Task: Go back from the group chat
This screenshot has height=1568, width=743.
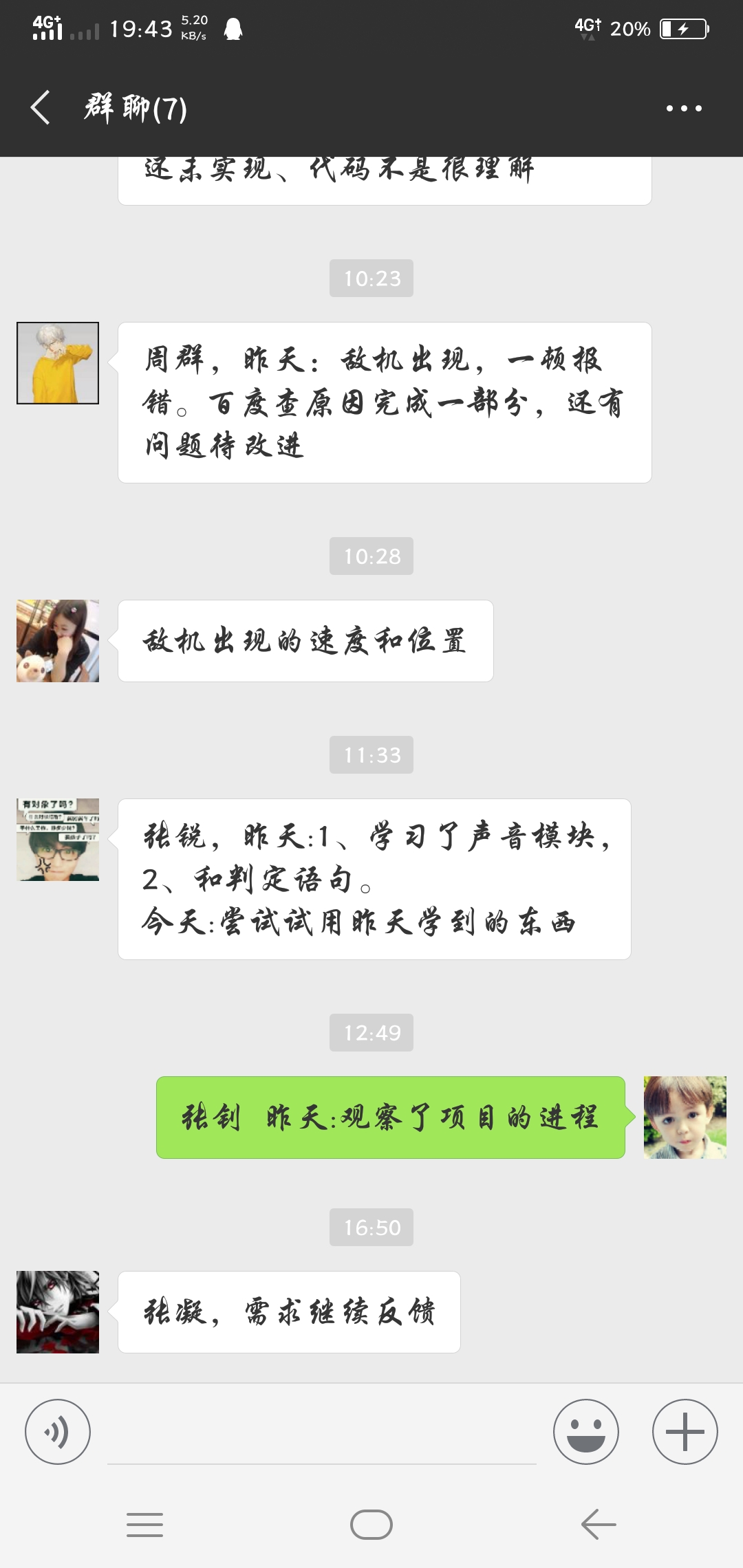Action: [x=41, y=108]
